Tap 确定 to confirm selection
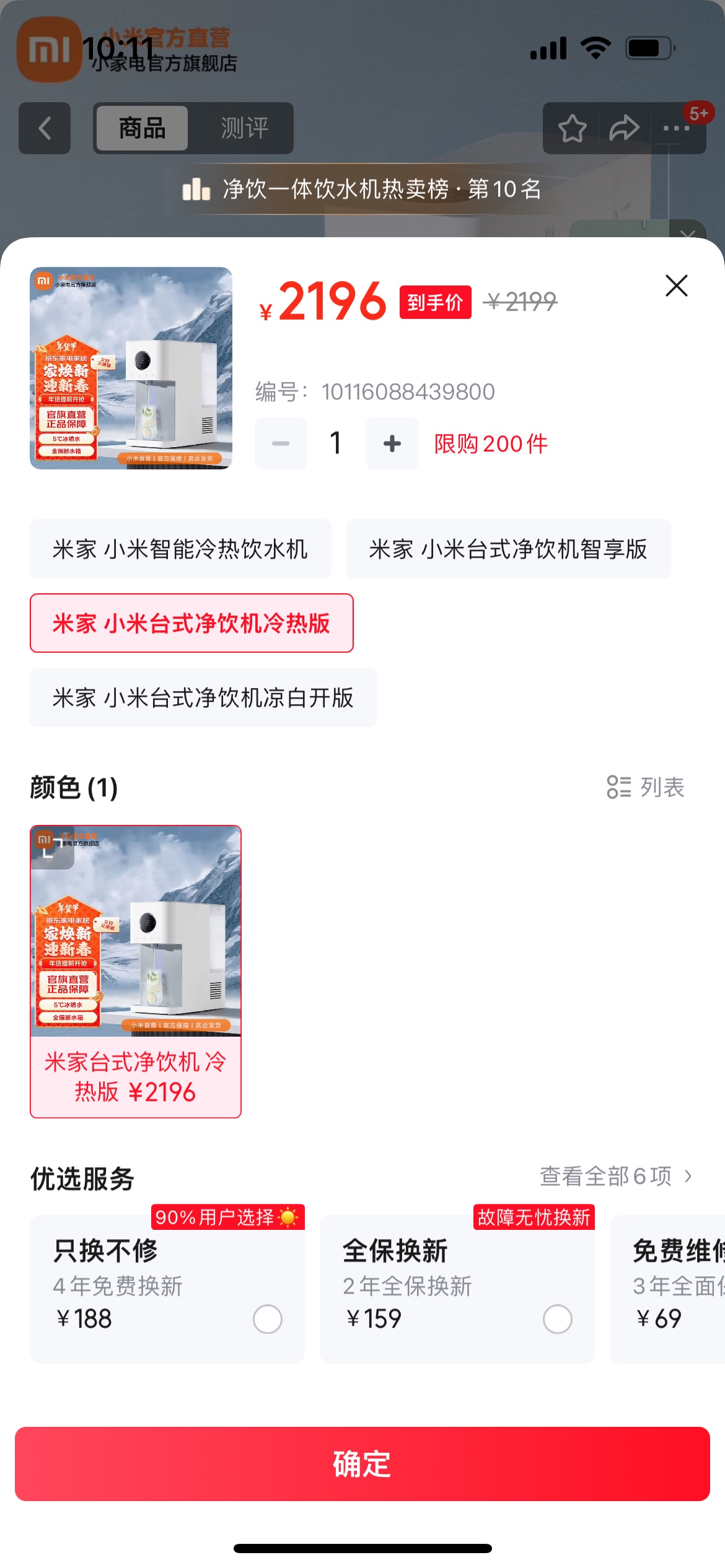This screenshot has width=725, height=1568. pos(362,1464)
